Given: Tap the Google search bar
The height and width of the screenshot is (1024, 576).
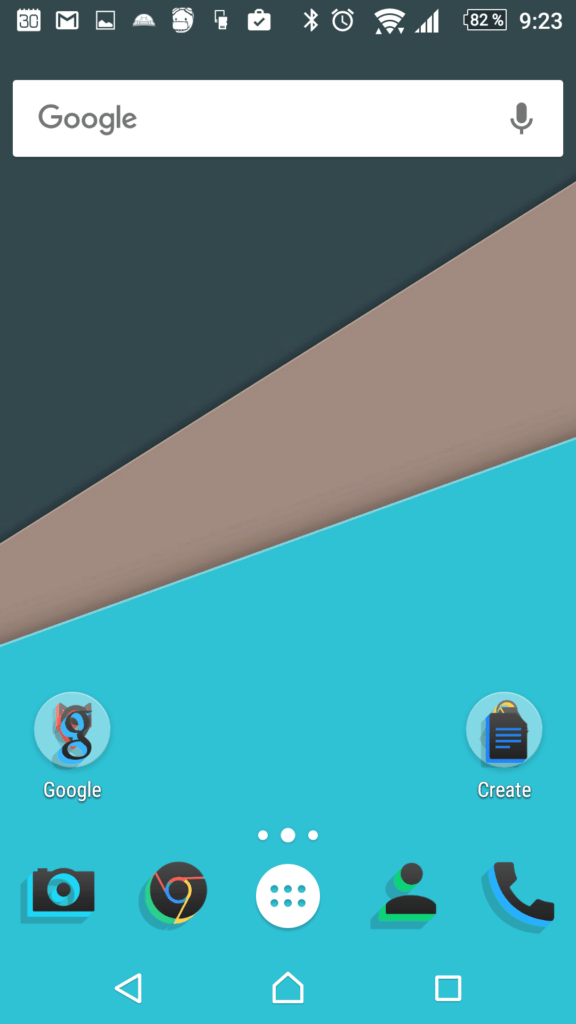Looking at the screenshot, I should [287, 118].
